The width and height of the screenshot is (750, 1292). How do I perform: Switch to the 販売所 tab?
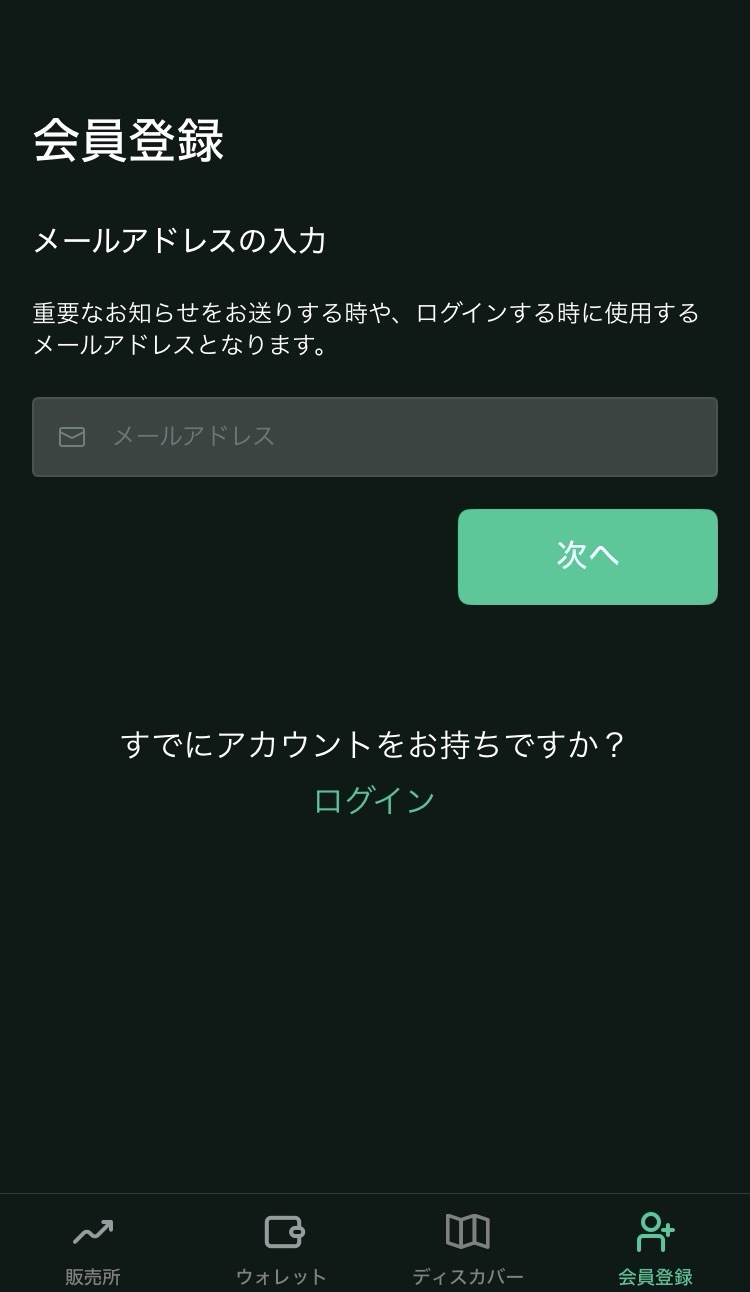pyautogui.click(x=93, y=1248)
